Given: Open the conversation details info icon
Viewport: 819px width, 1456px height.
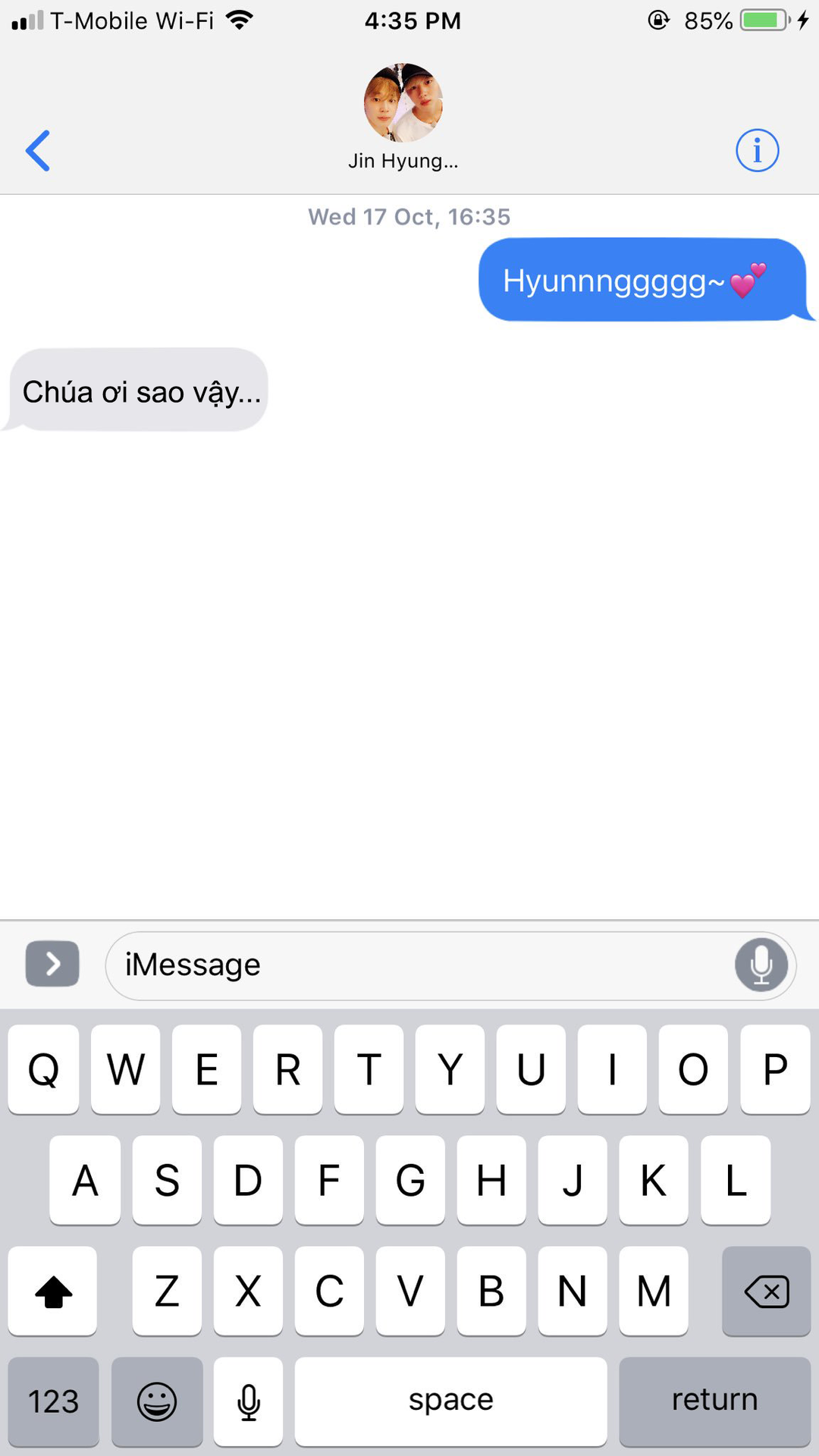Looking at the screenshot, I should [x=757, y=151].
